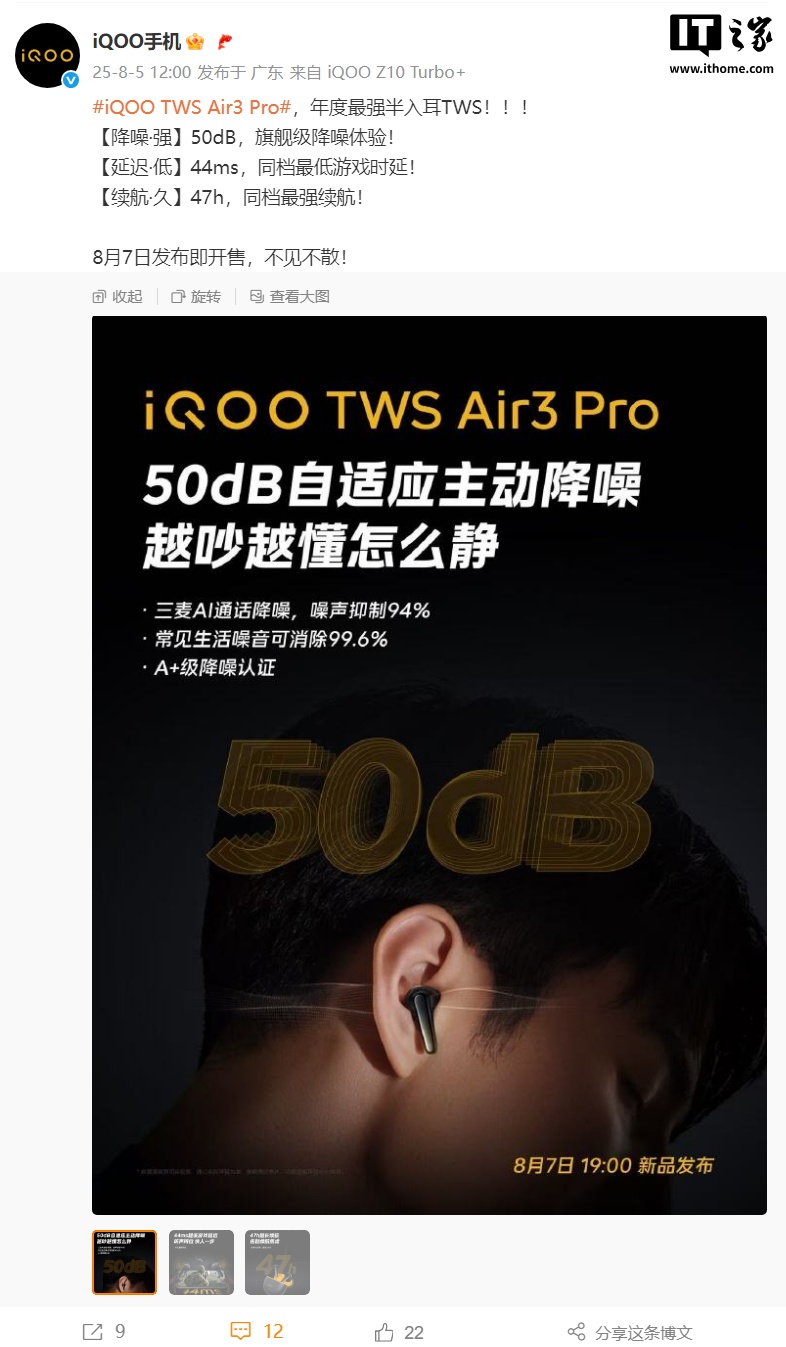Viewport: 786px width, 1347px height.
Task: Share this post via 分享这条博文
Action: [630, 1332]
